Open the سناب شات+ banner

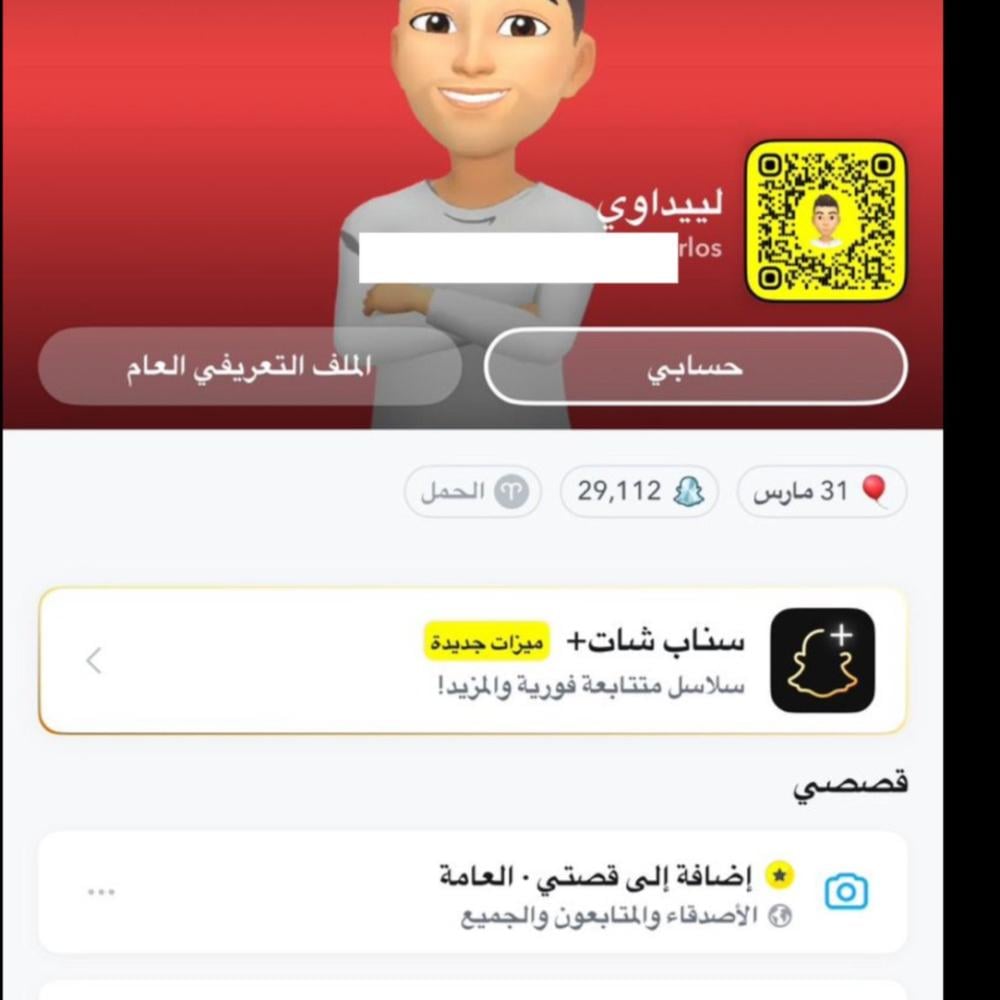pos(472,660)
